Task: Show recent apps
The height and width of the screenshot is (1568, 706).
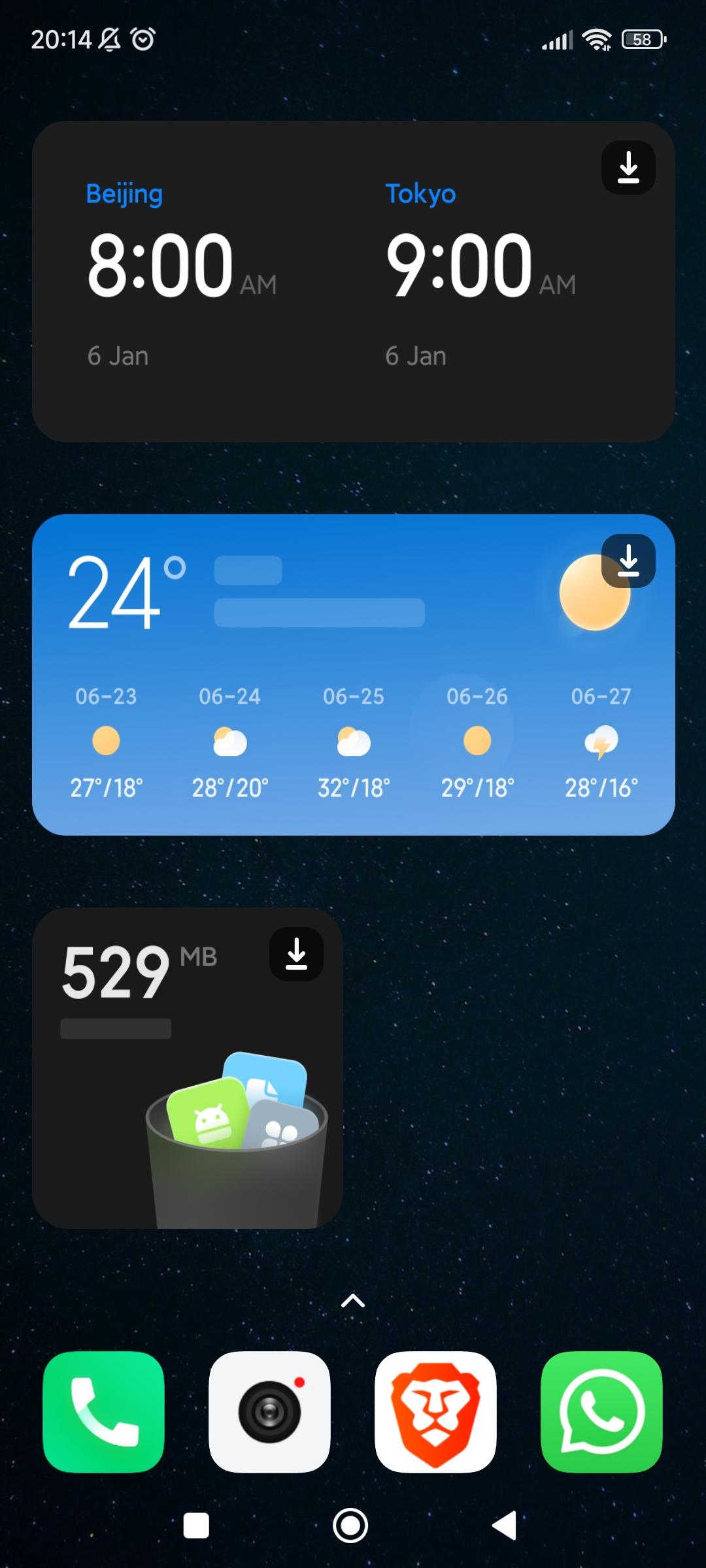Action: pos(196,1526)
